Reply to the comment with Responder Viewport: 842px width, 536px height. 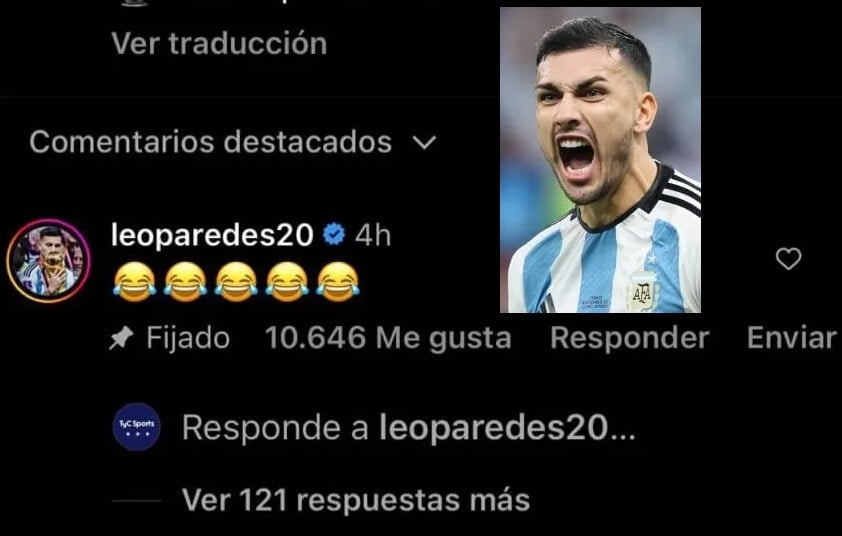pyautogui.click(x=629, y=338)
